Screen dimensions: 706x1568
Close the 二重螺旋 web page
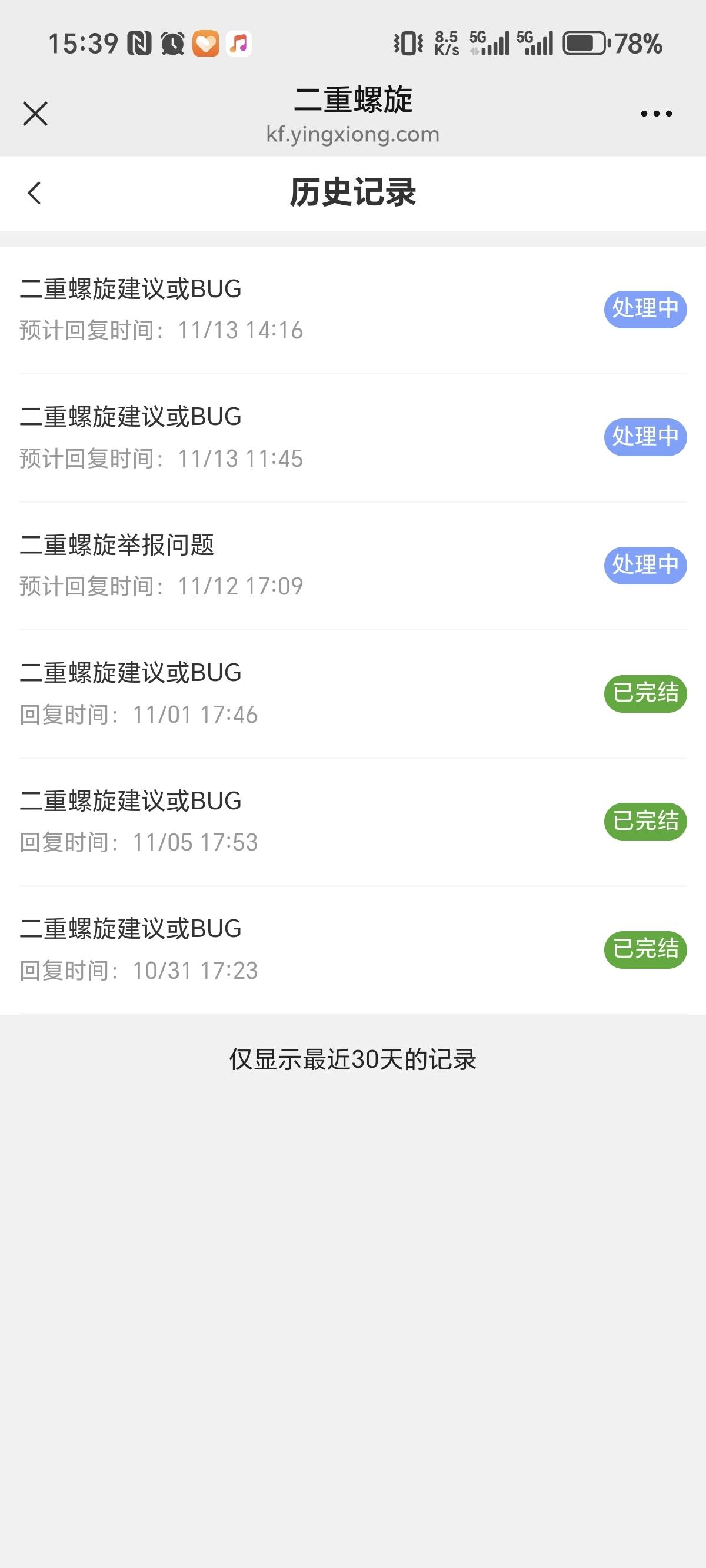[35, 114]
